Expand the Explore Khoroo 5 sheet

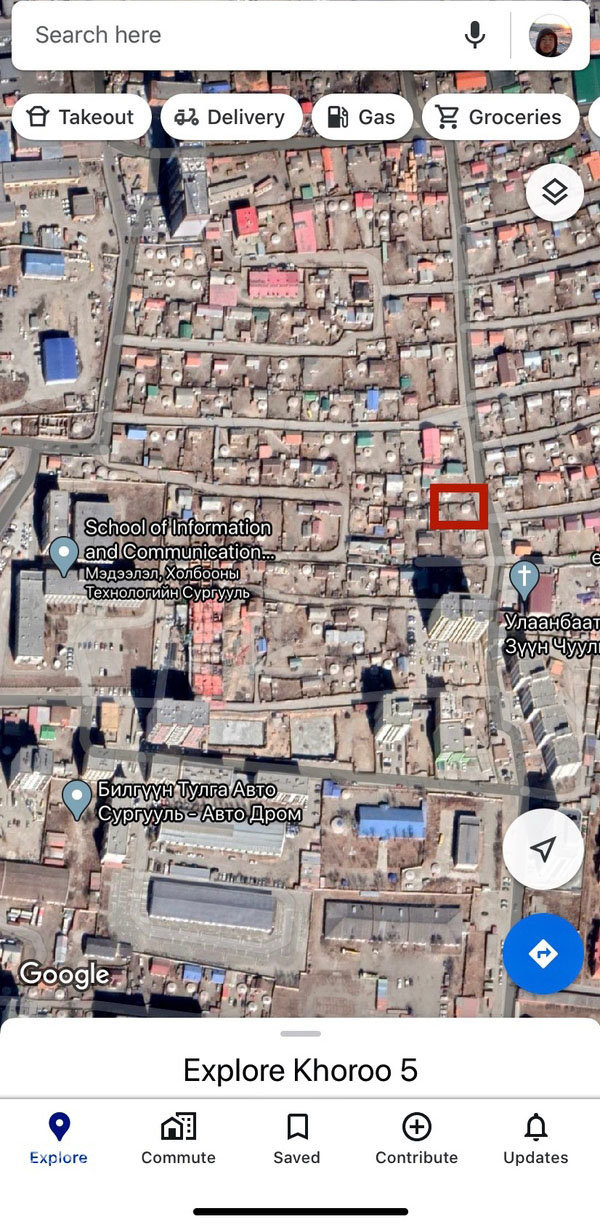click(x=300, y=1069)
